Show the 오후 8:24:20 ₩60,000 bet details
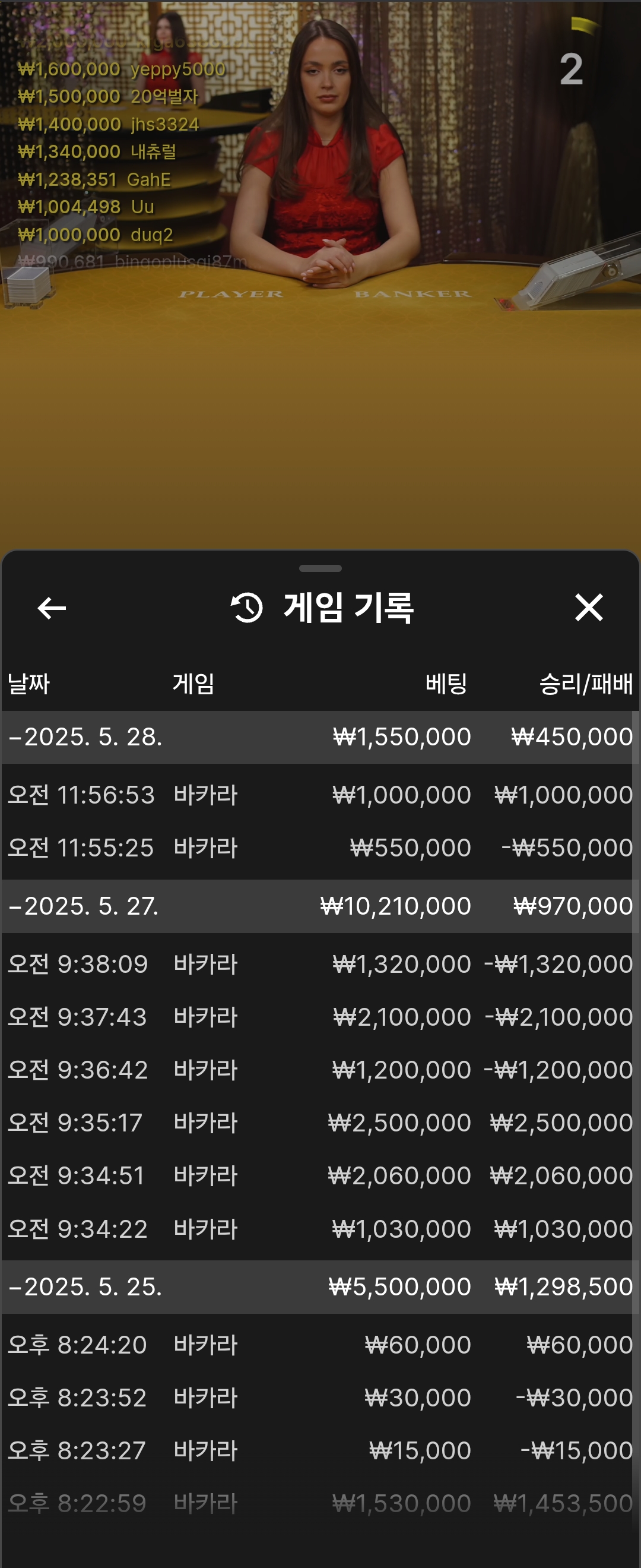This screenshot has height=1568, width=641. (x=320, y=1345)
